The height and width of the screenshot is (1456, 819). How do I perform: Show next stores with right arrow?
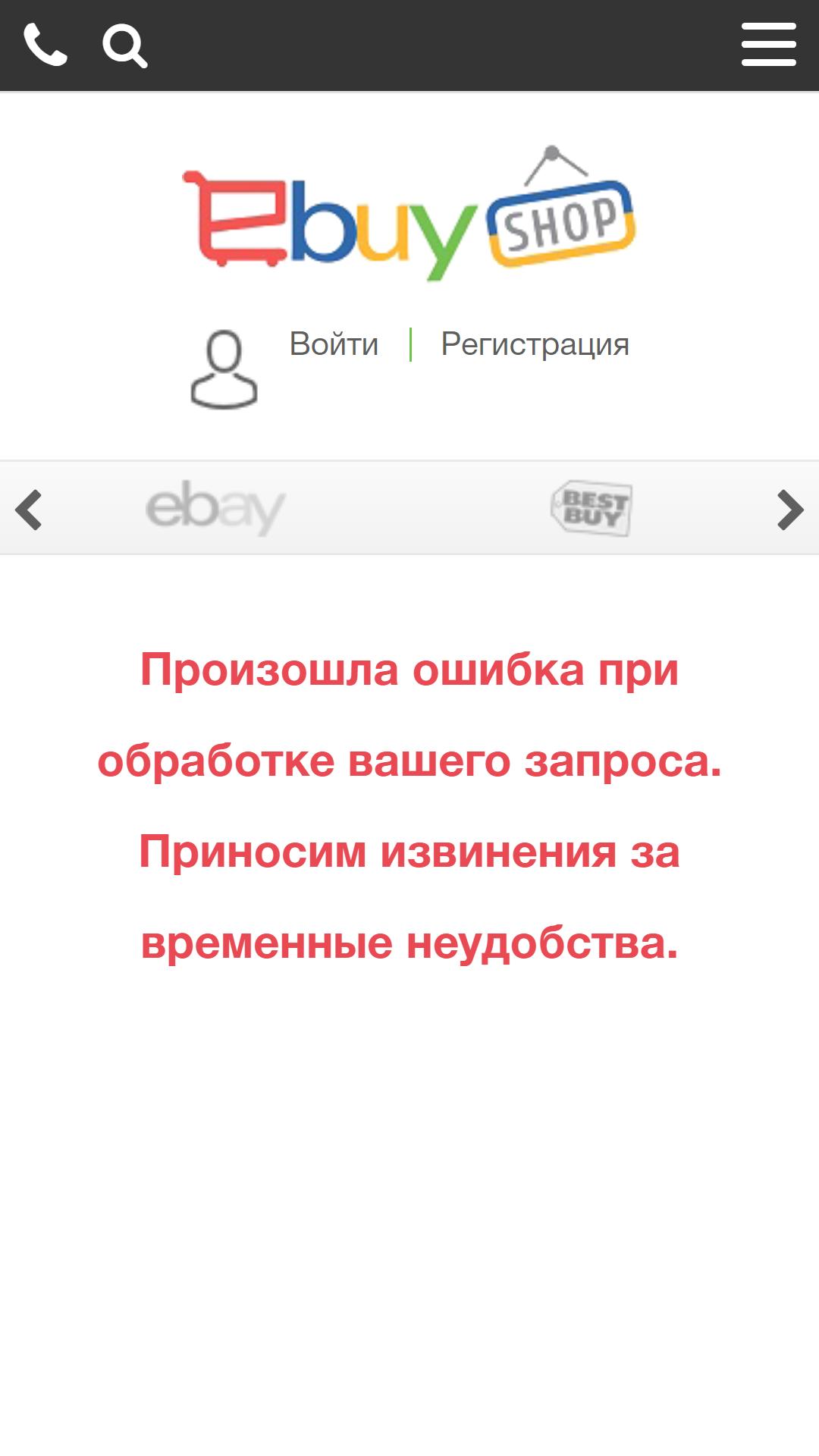point(790,510)
